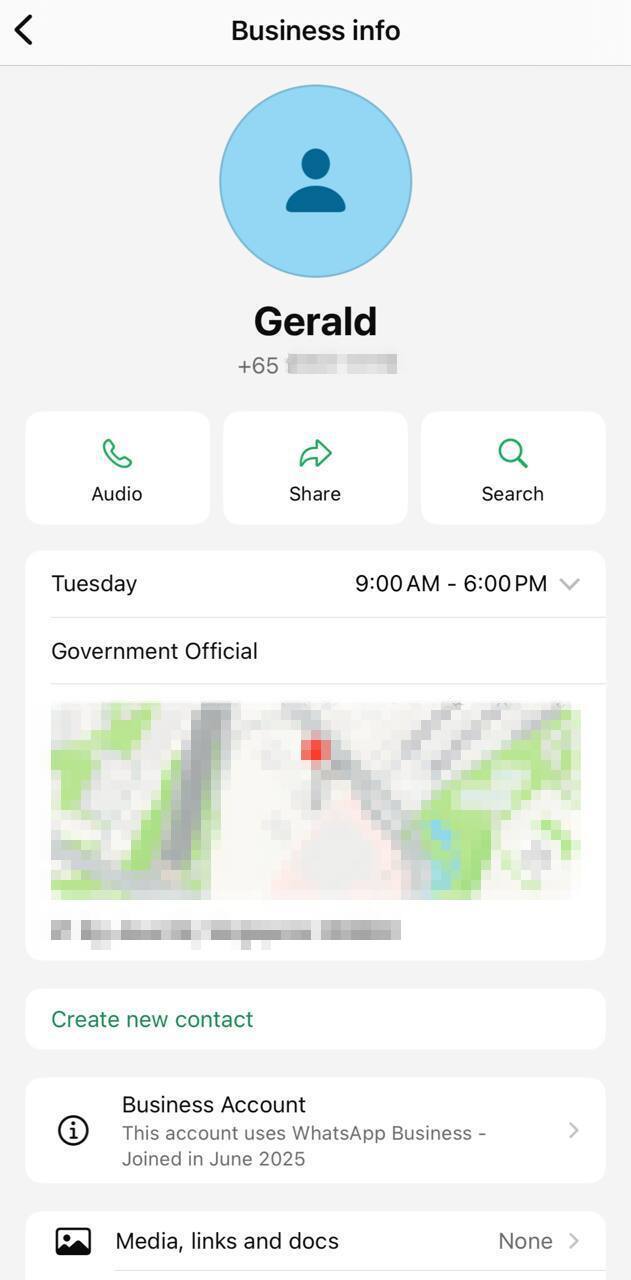Search within the chat
Screen dimensions: 631x1280
coord(512,468)
